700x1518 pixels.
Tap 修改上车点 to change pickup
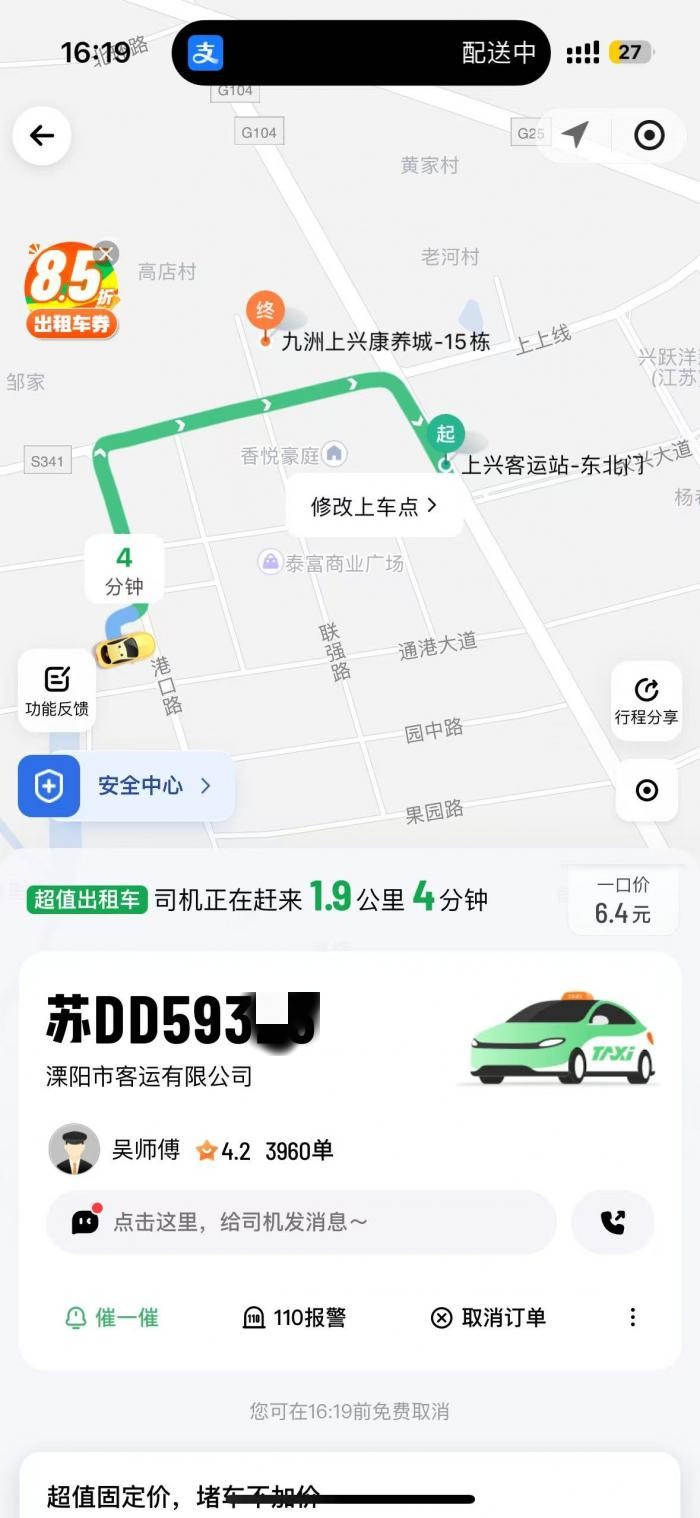374,506
